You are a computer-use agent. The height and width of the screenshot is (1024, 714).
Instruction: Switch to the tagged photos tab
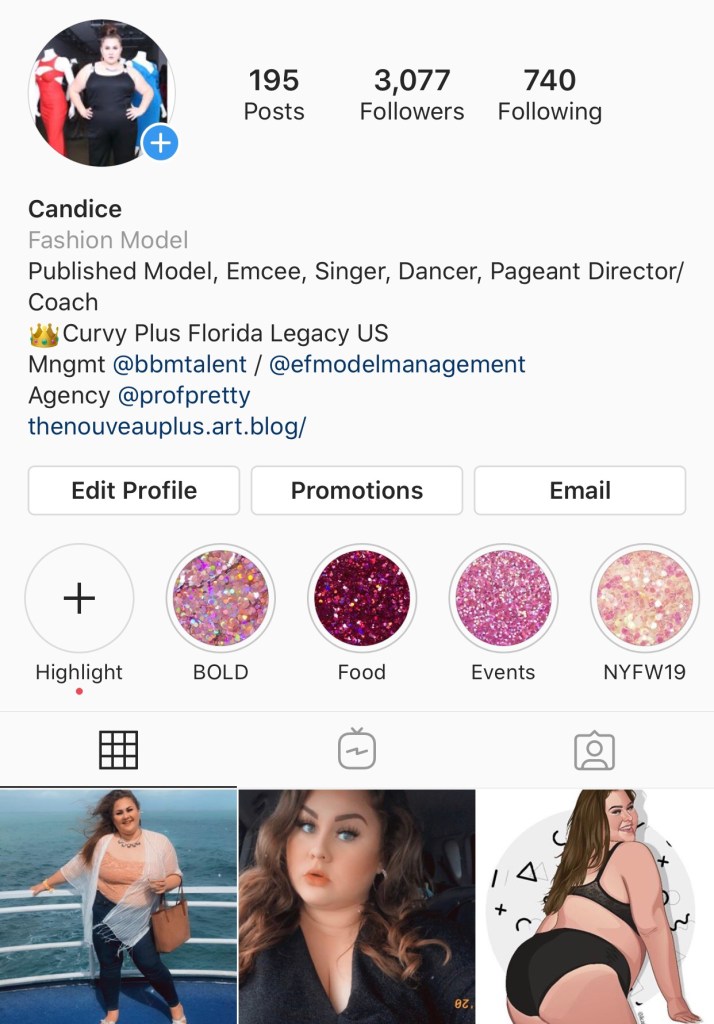594,750
